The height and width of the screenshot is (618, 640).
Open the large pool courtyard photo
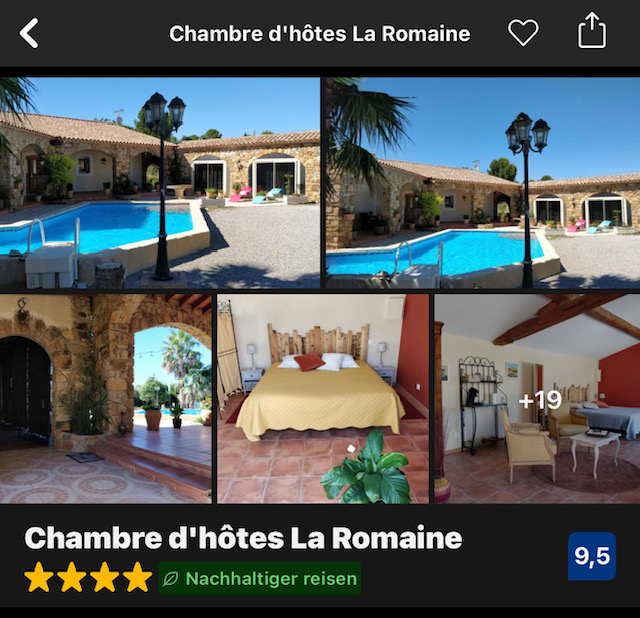tap(160, 183)
